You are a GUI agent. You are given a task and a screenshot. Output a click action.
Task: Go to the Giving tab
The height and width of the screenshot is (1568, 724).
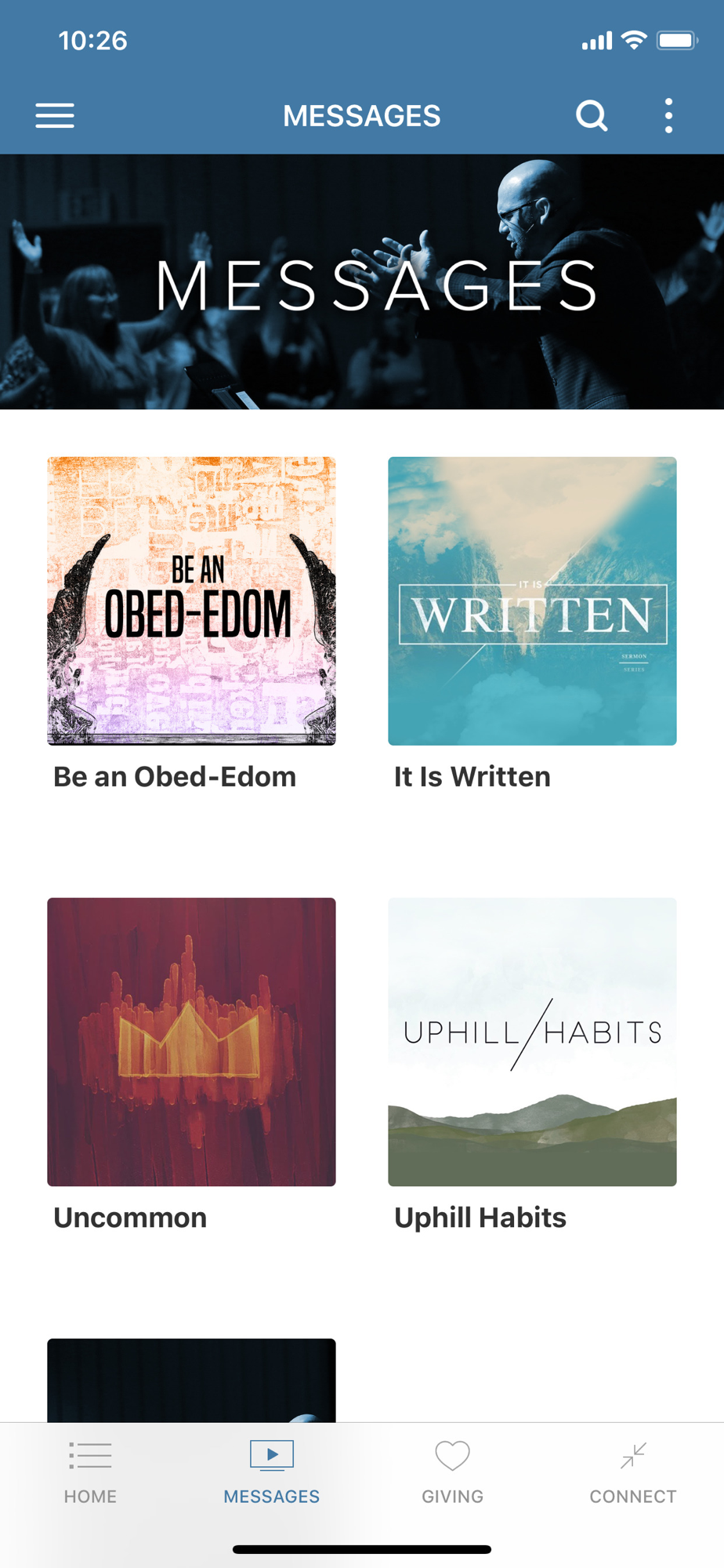[452, 1472]
